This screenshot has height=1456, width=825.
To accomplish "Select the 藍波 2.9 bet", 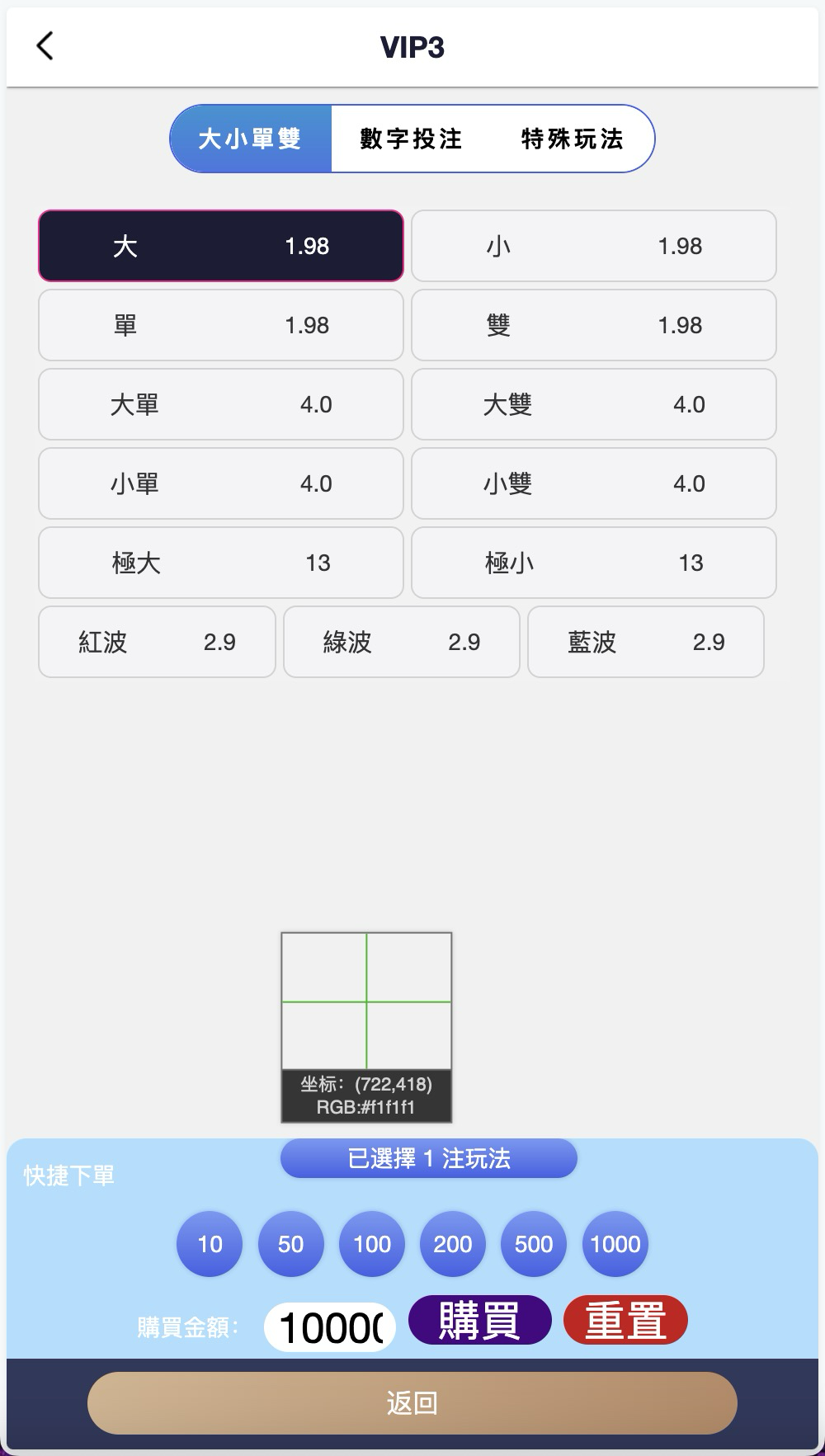I will tap(645, 642).
